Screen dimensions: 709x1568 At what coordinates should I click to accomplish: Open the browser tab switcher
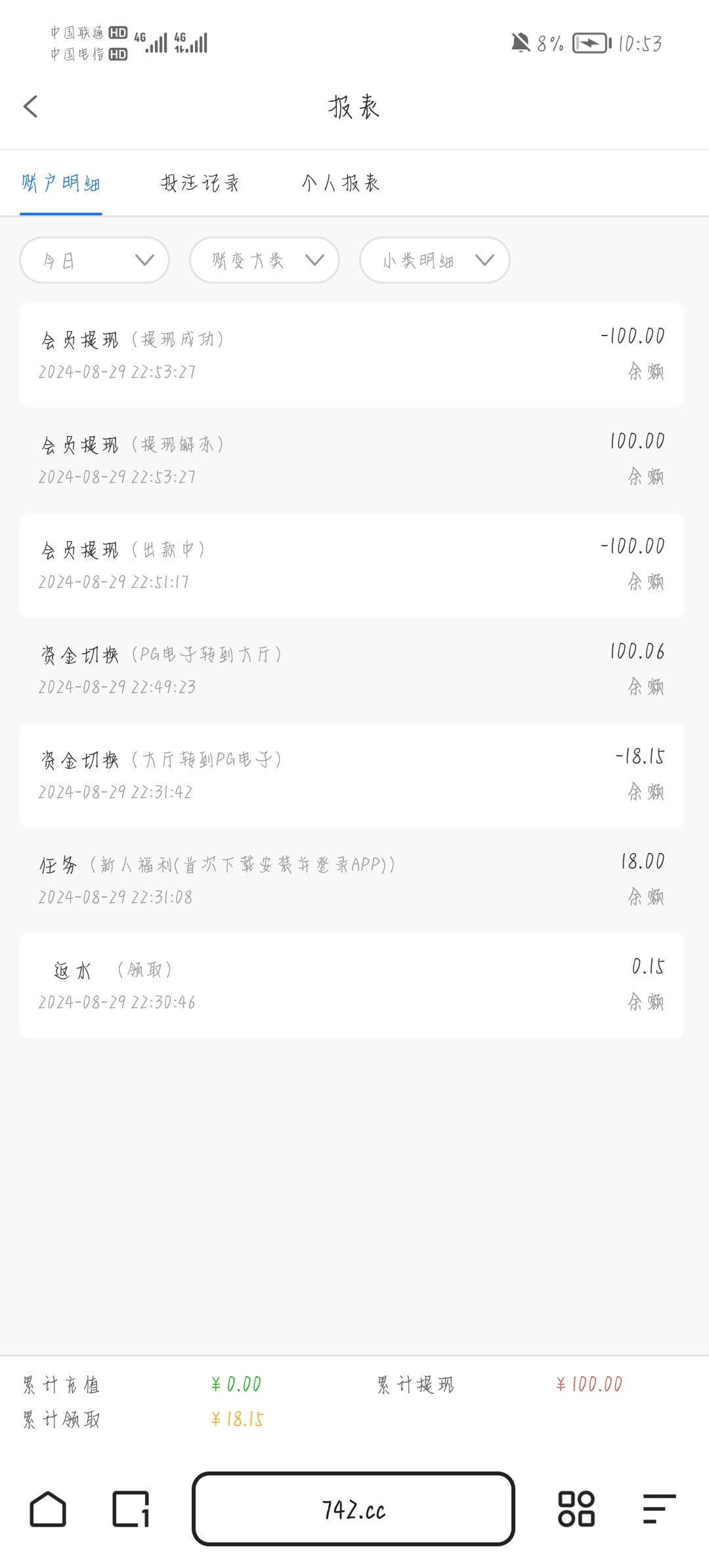coord(131,1509)
